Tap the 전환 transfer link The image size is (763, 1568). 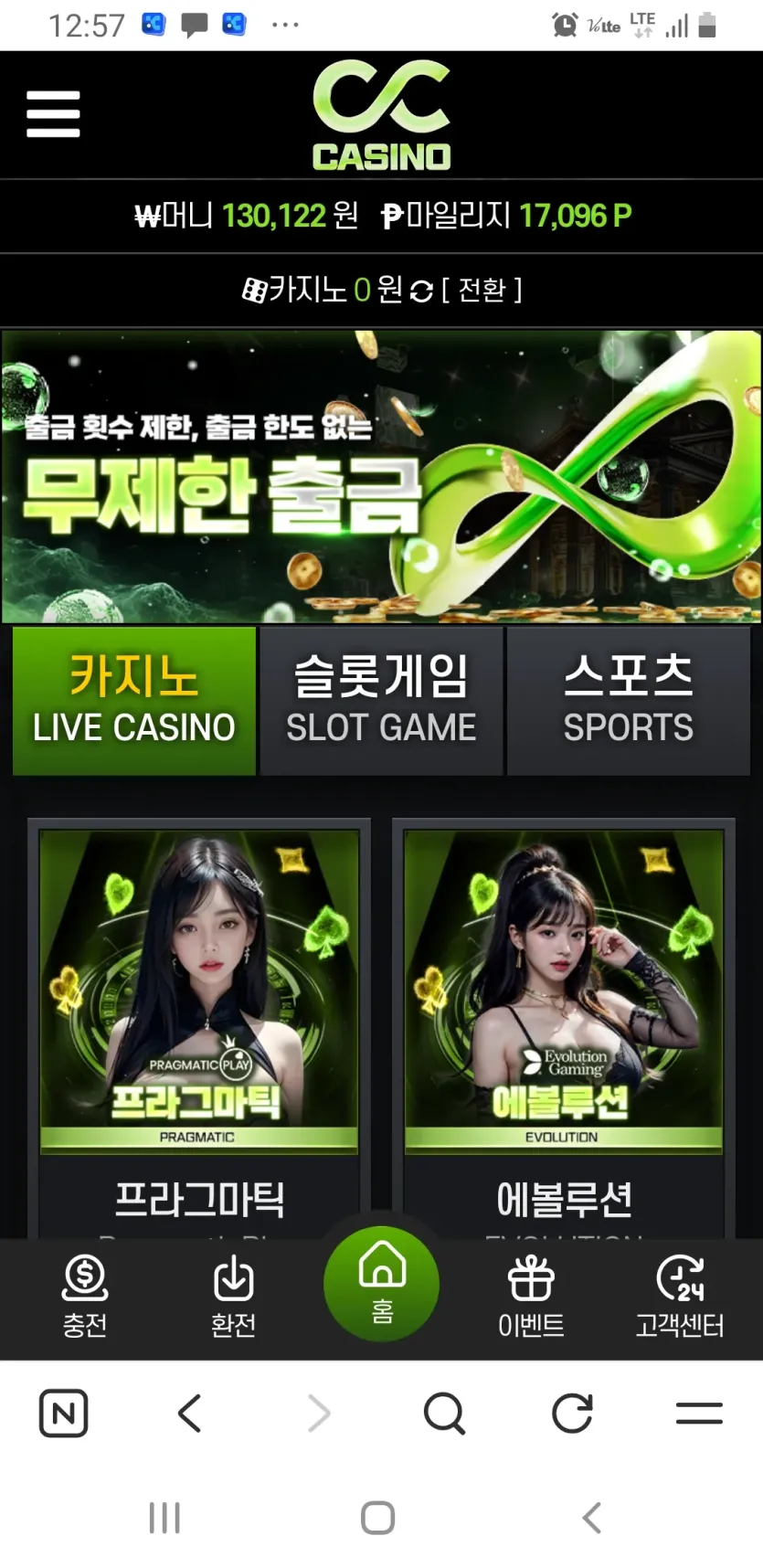(482, 291)
